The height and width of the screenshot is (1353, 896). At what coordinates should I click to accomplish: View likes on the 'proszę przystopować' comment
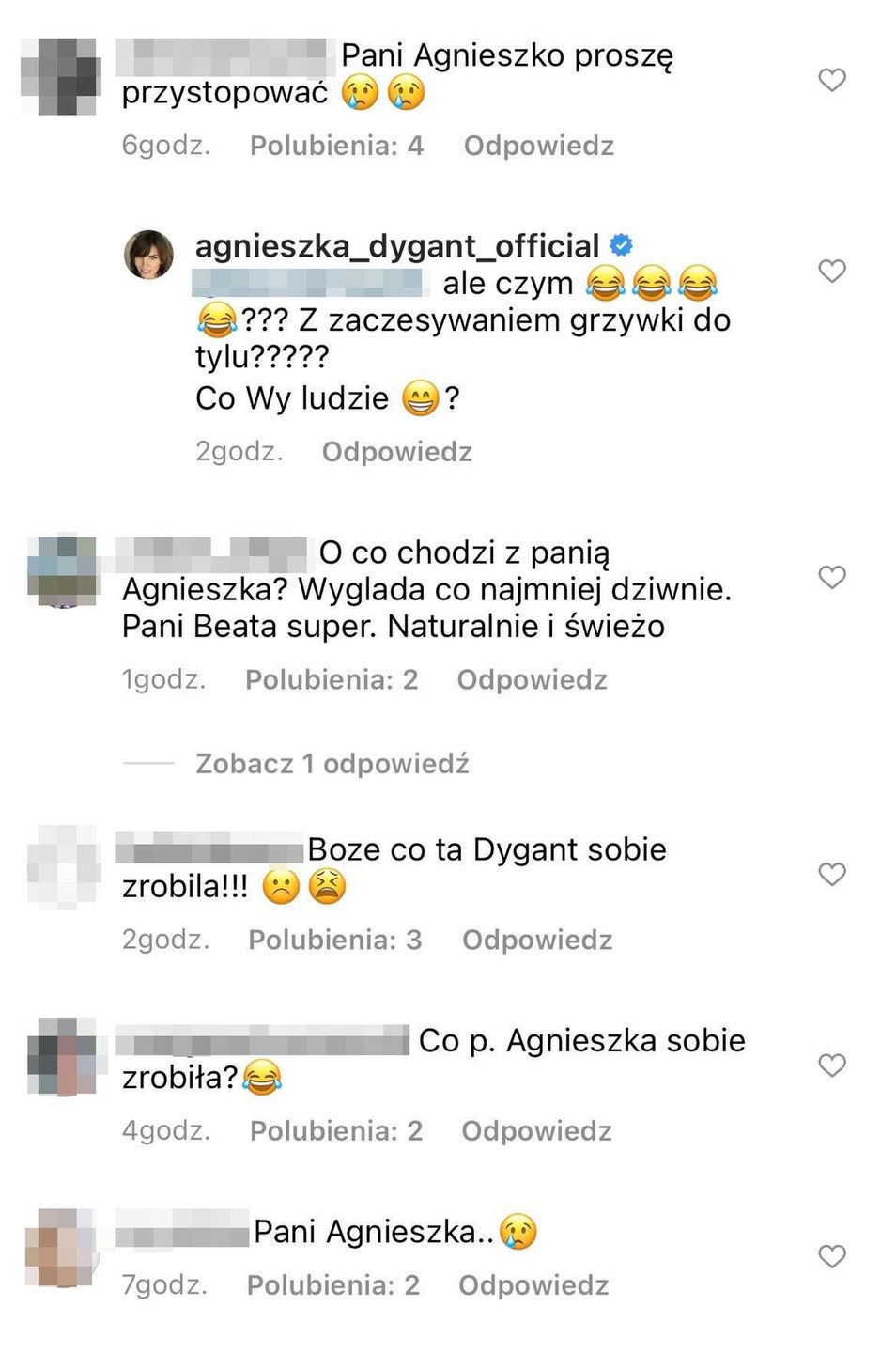click(x=336, y=146)
